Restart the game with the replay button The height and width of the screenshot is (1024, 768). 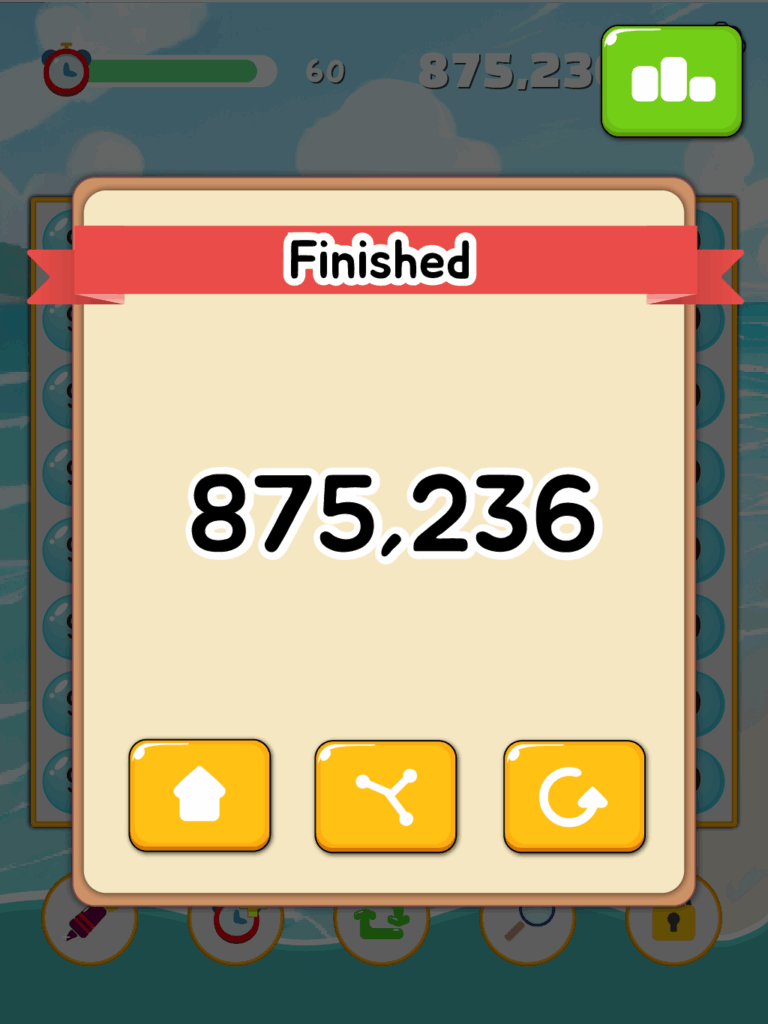574,796
